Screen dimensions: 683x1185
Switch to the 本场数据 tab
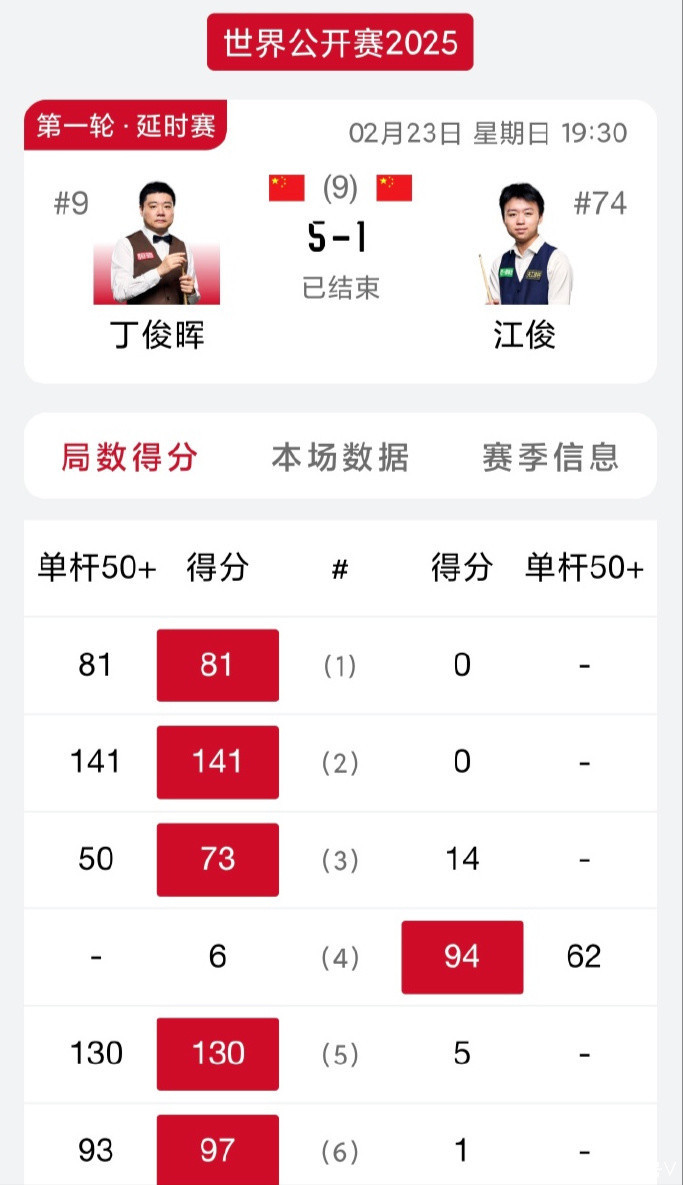click(x=340, y=457)
